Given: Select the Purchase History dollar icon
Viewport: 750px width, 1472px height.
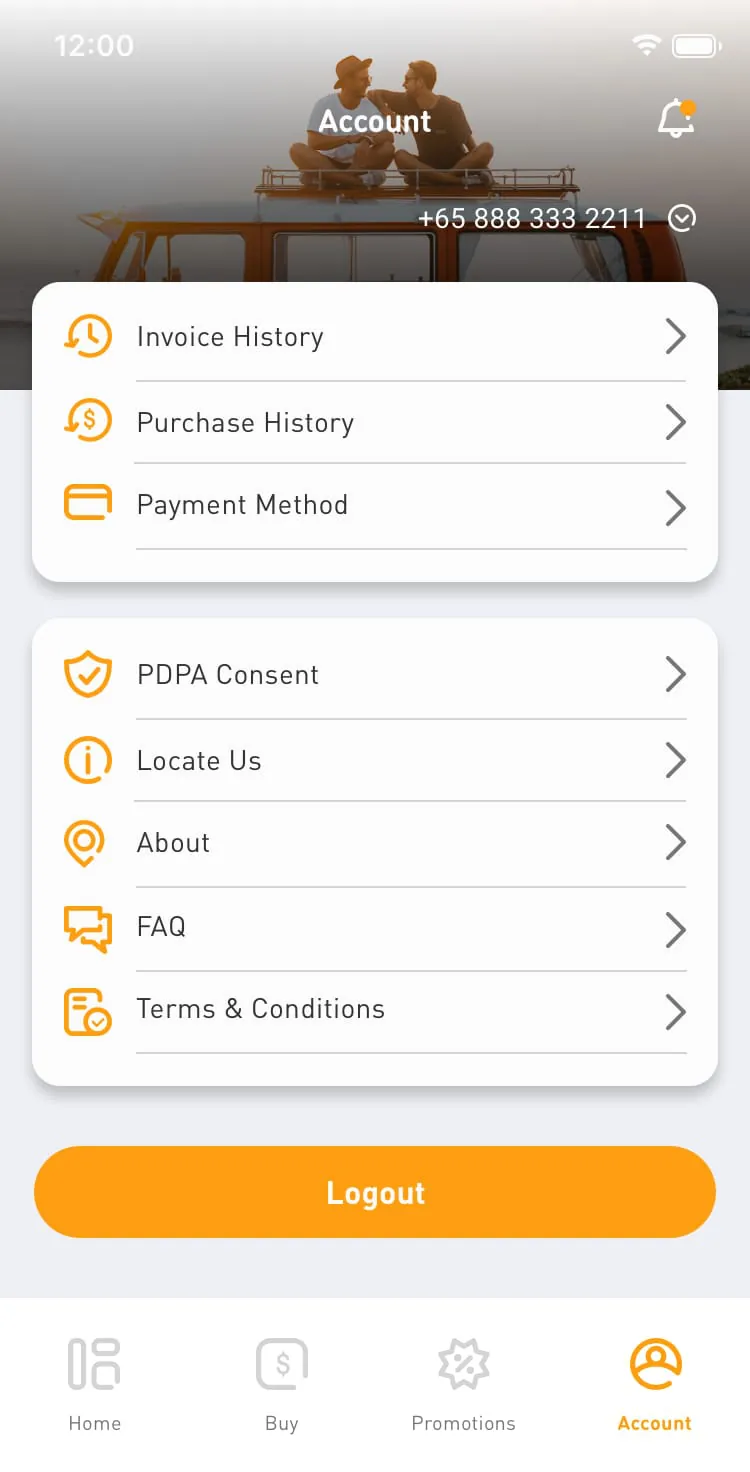Looking at the screenshot, I should 88,421.
